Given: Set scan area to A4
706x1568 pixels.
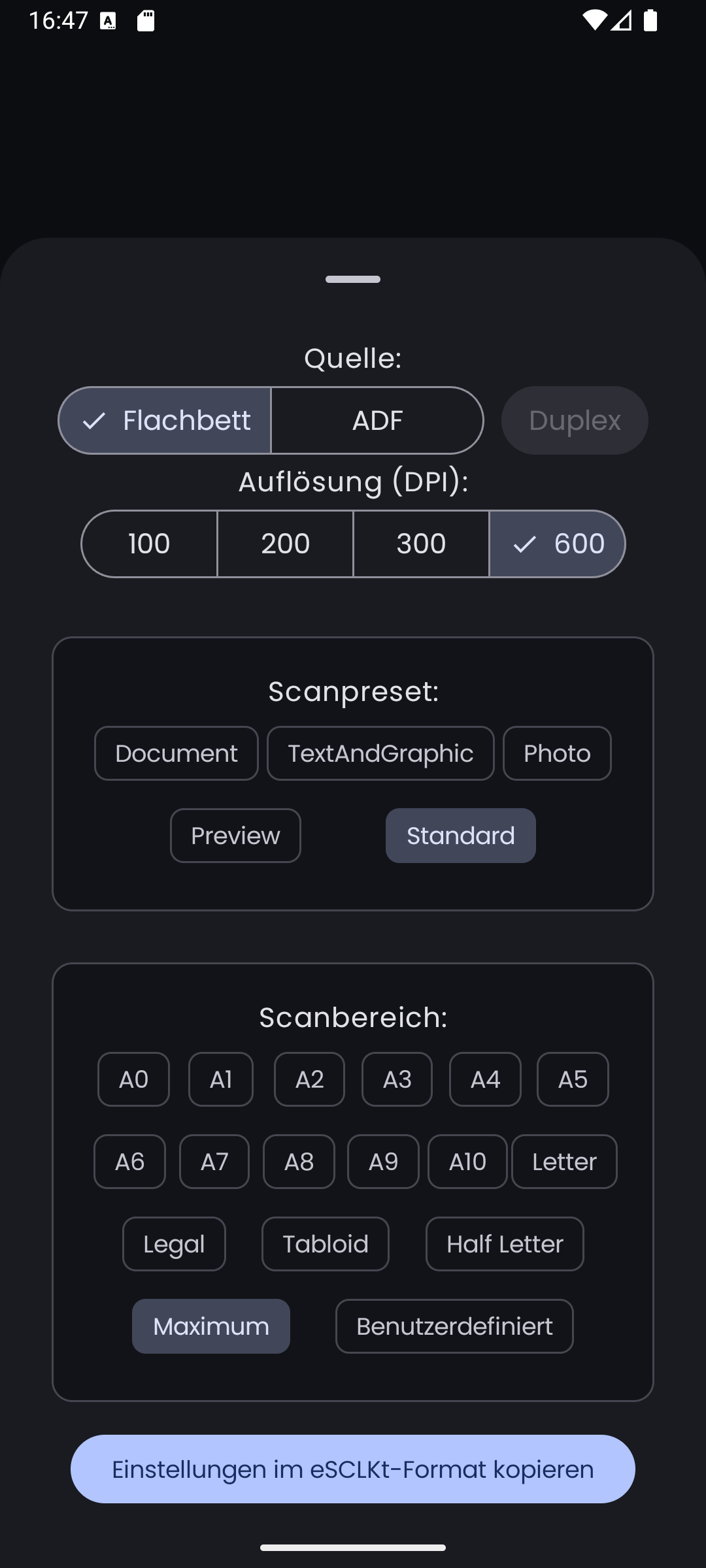Looking at the screenshot, I should click(485, 1079).
